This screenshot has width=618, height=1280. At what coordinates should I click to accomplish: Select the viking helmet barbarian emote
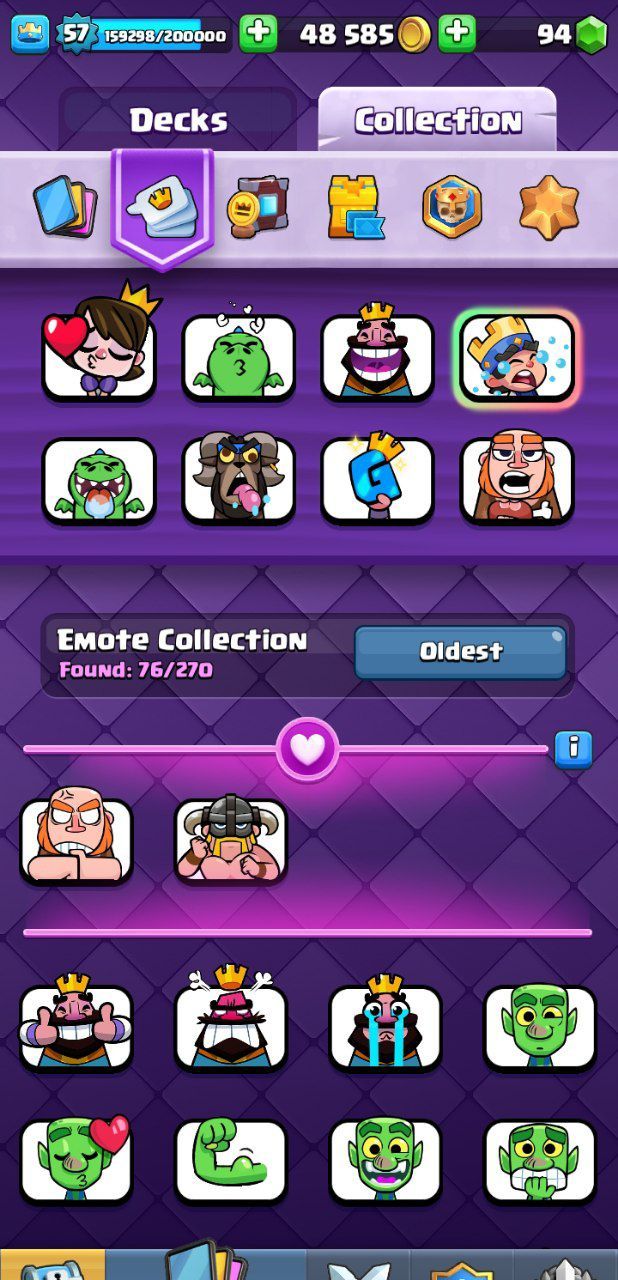[x=230, y=841]
